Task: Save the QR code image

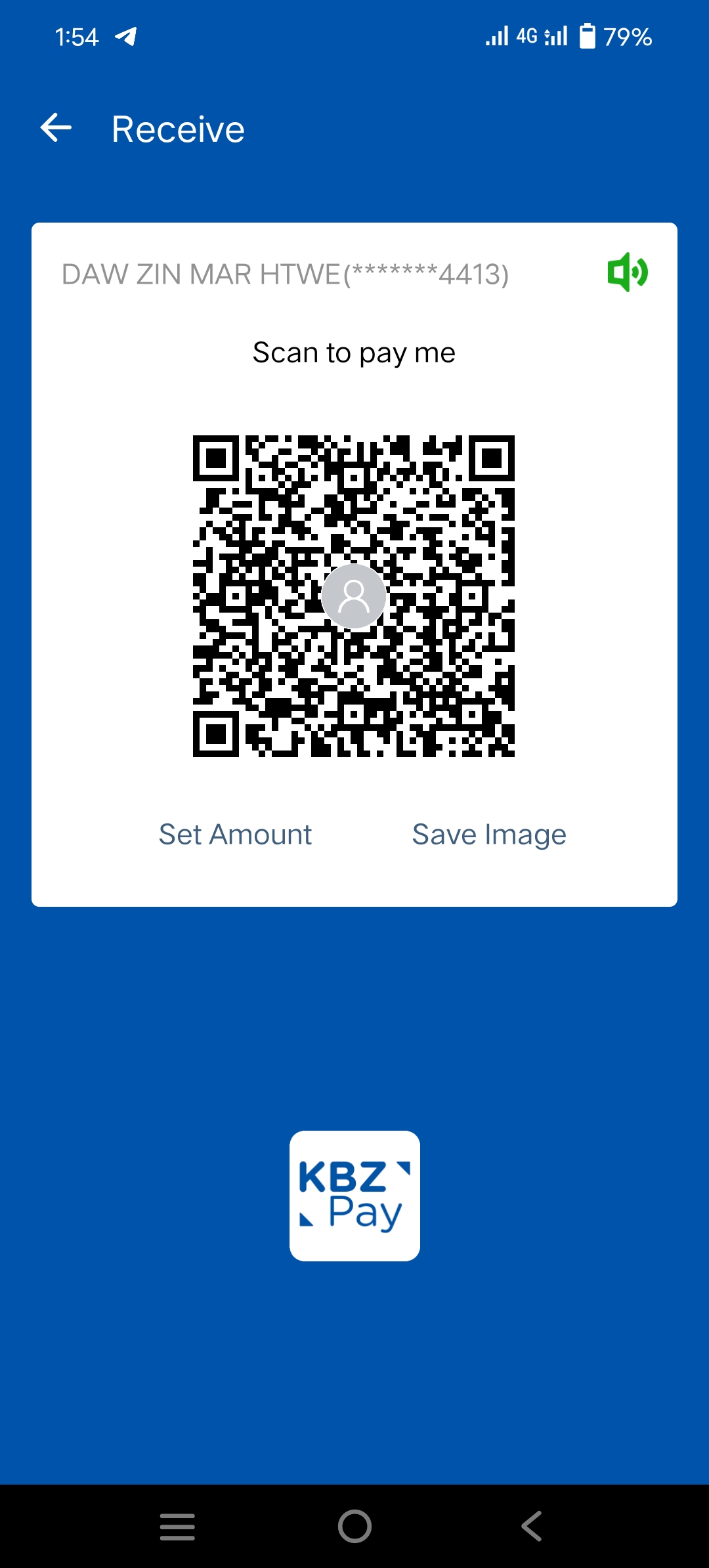Action: click(489, 835)
